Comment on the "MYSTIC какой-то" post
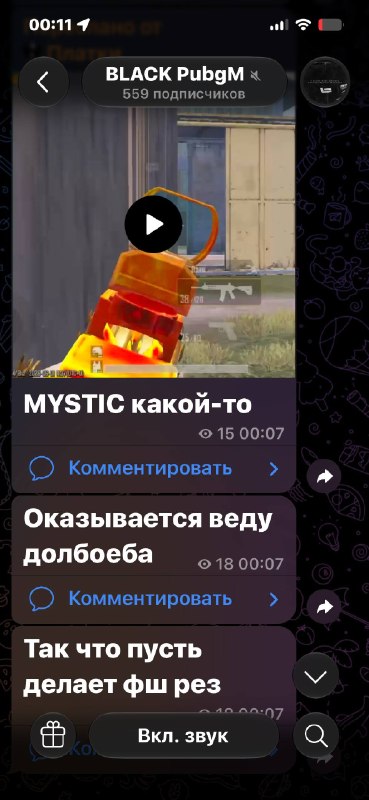The width and height of the screenshot is (369, 800). [x=154, y=468]
